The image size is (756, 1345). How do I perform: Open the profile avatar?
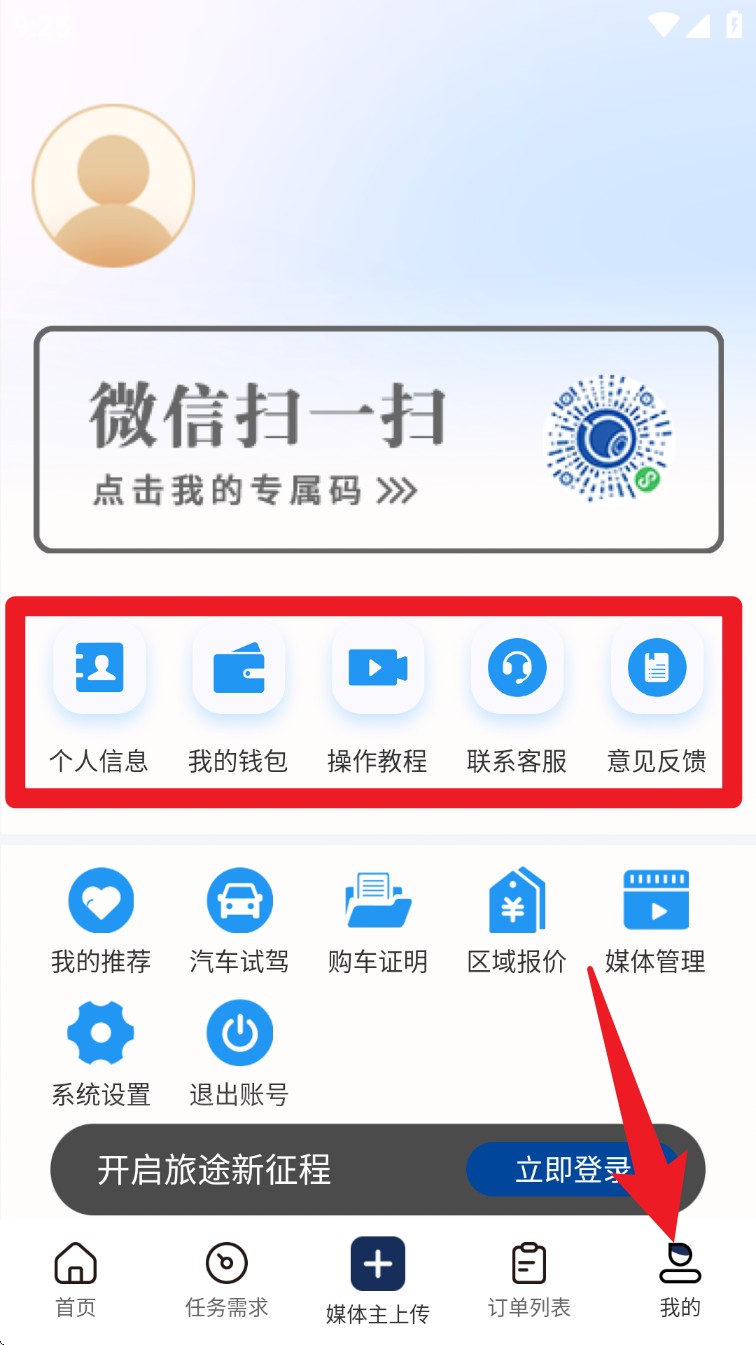[113, 186]
